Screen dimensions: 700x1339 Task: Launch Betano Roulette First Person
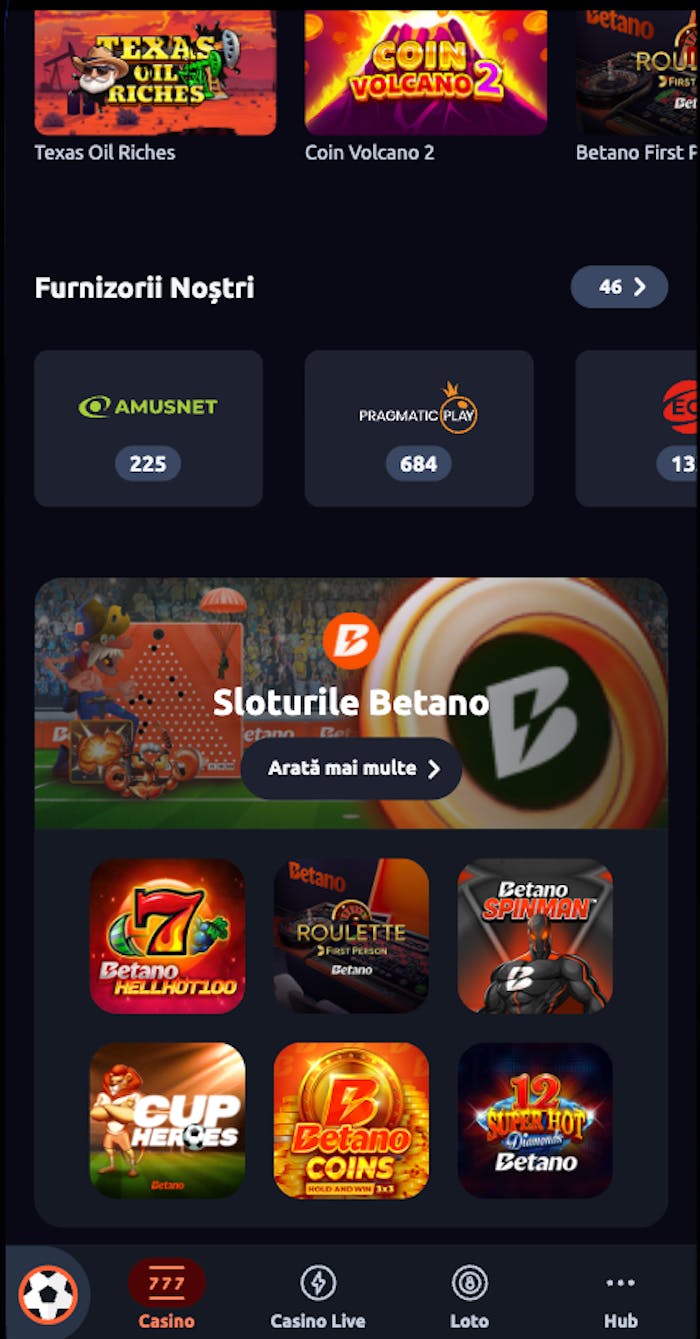coord(351,936)
